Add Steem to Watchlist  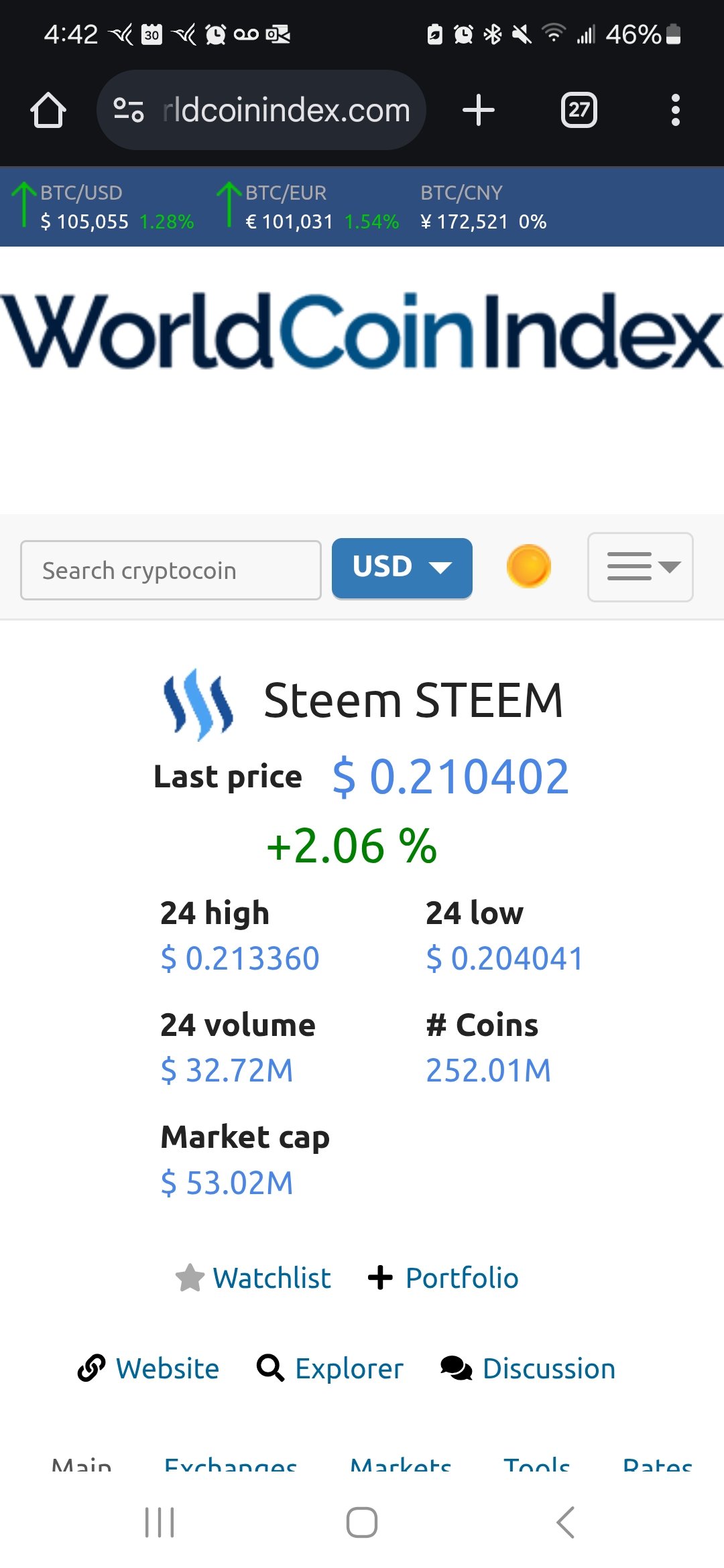255,1278
